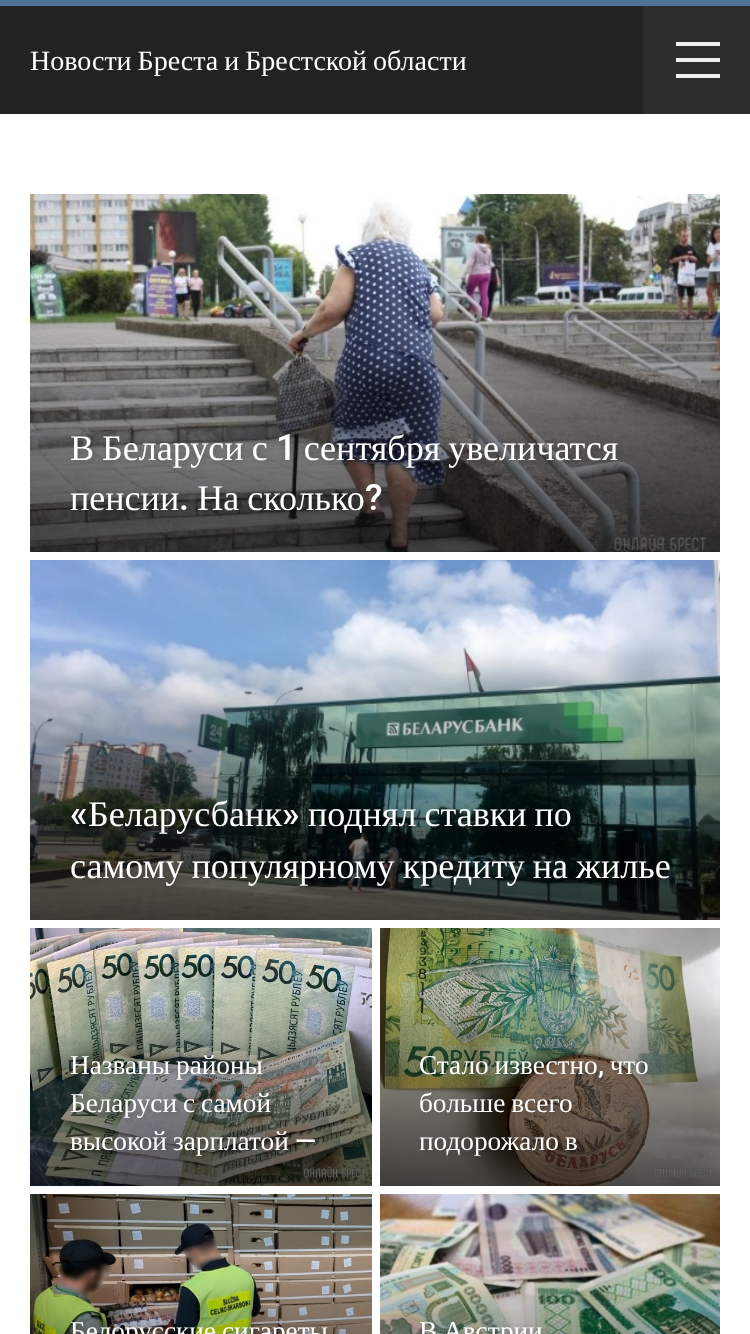
Task: View the Стало известно price increase article
Action: click(550, 1057)
